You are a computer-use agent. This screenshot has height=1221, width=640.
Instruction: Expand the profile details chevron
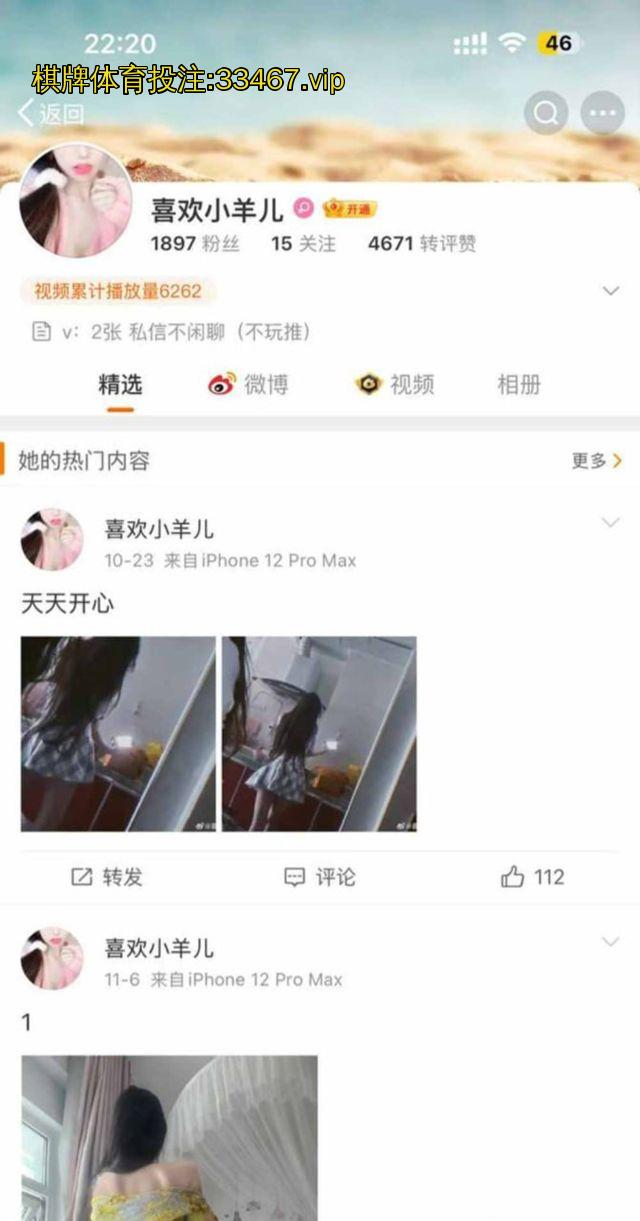point(610,291)
